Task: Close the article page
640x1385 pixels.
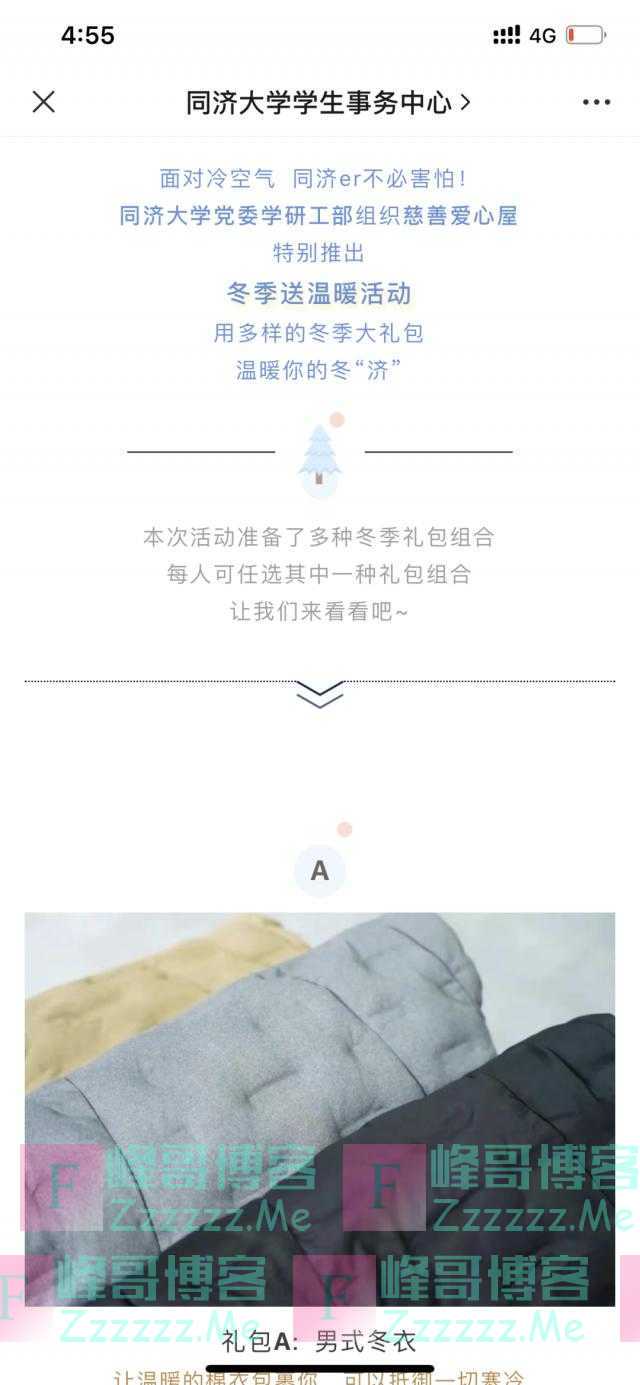Action: coord(44,102)
